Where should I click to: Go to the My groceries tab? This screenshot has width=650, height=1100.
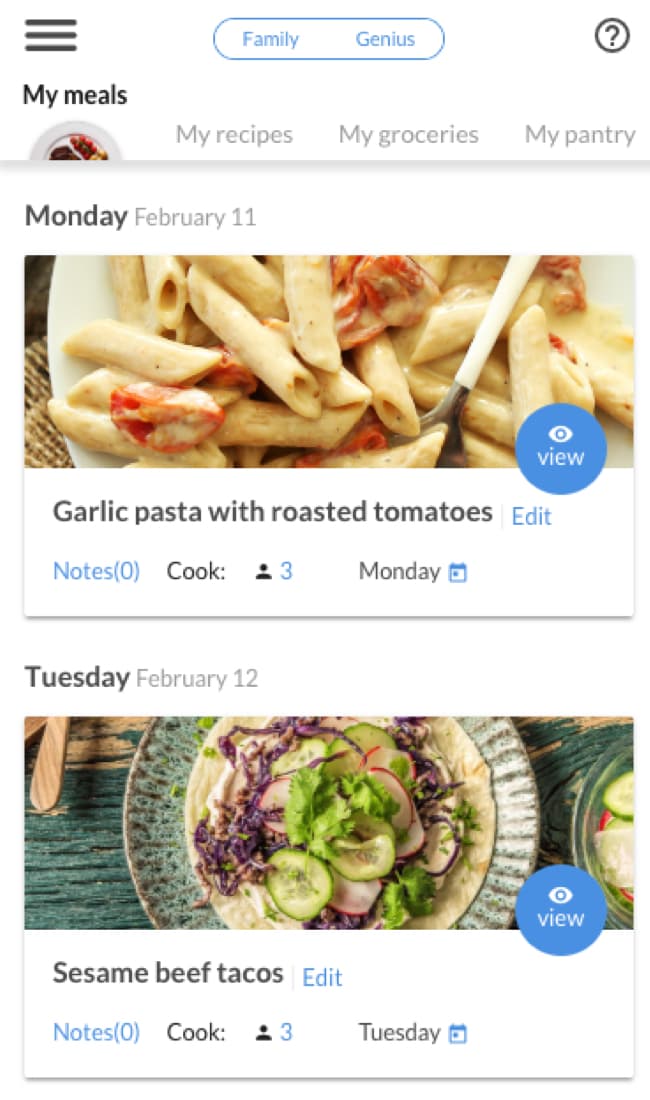point(408,134)
